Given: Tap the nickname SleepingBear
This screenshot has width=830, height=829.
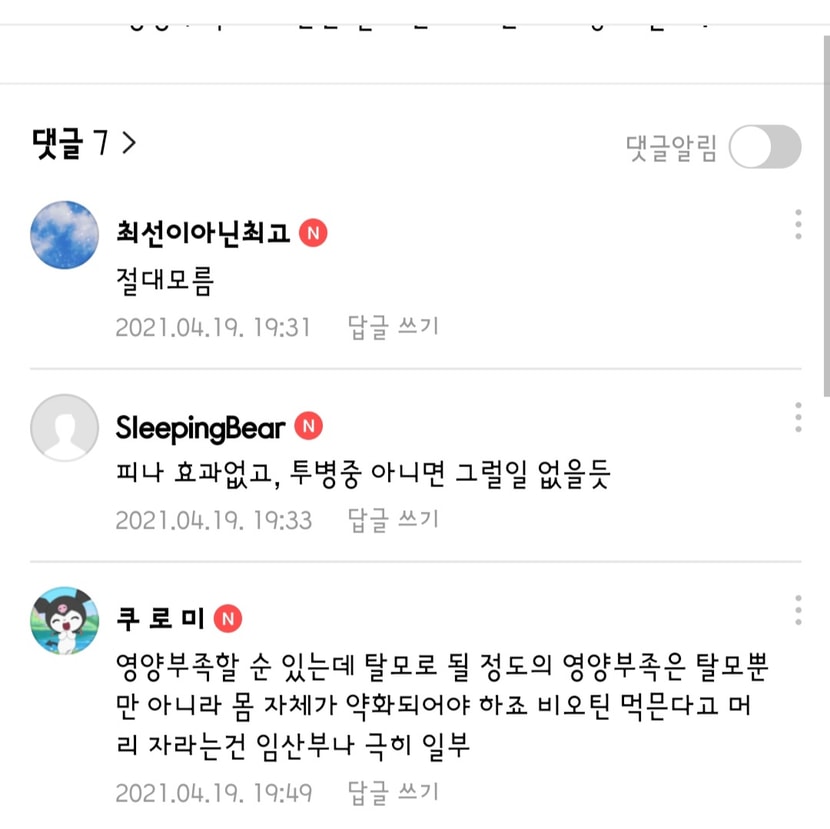Looking at the screenshot, I should click(200, 428).
